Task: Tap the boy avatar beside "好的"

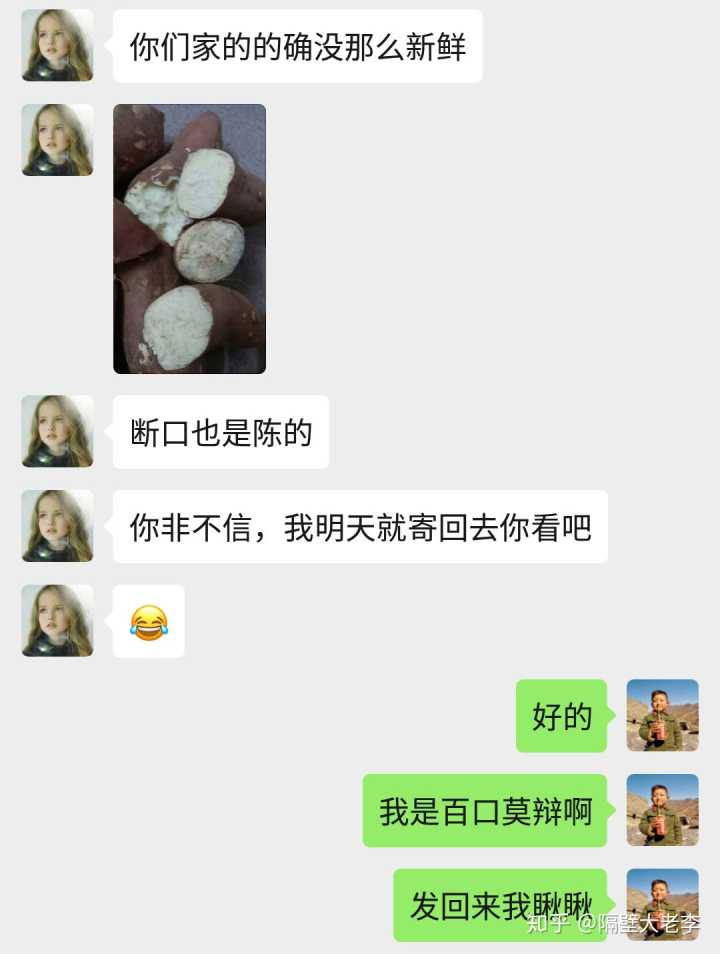Action: [x=662, y=715]
